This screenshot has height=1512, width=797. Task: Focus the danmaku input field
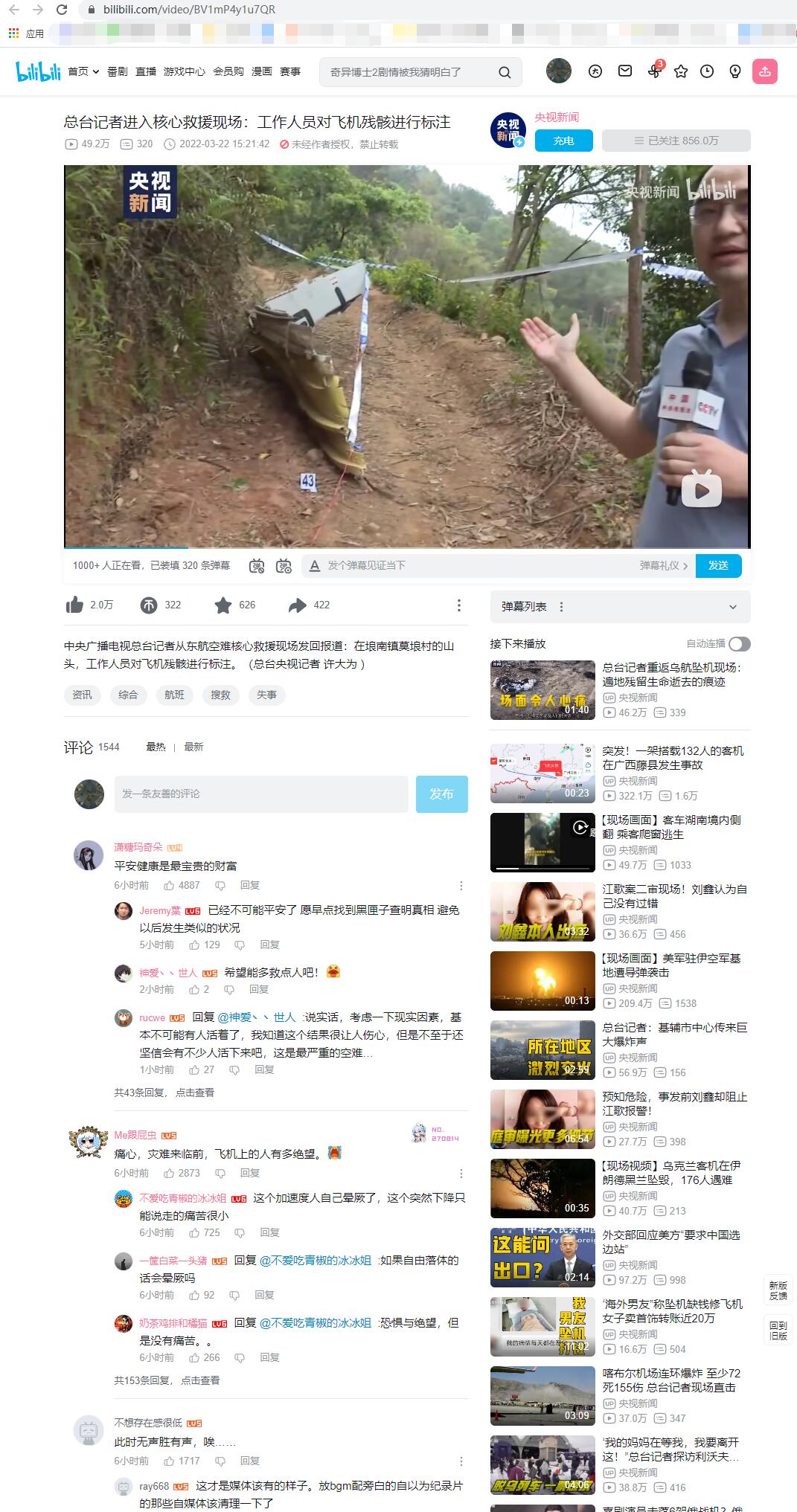coord(476,565)
